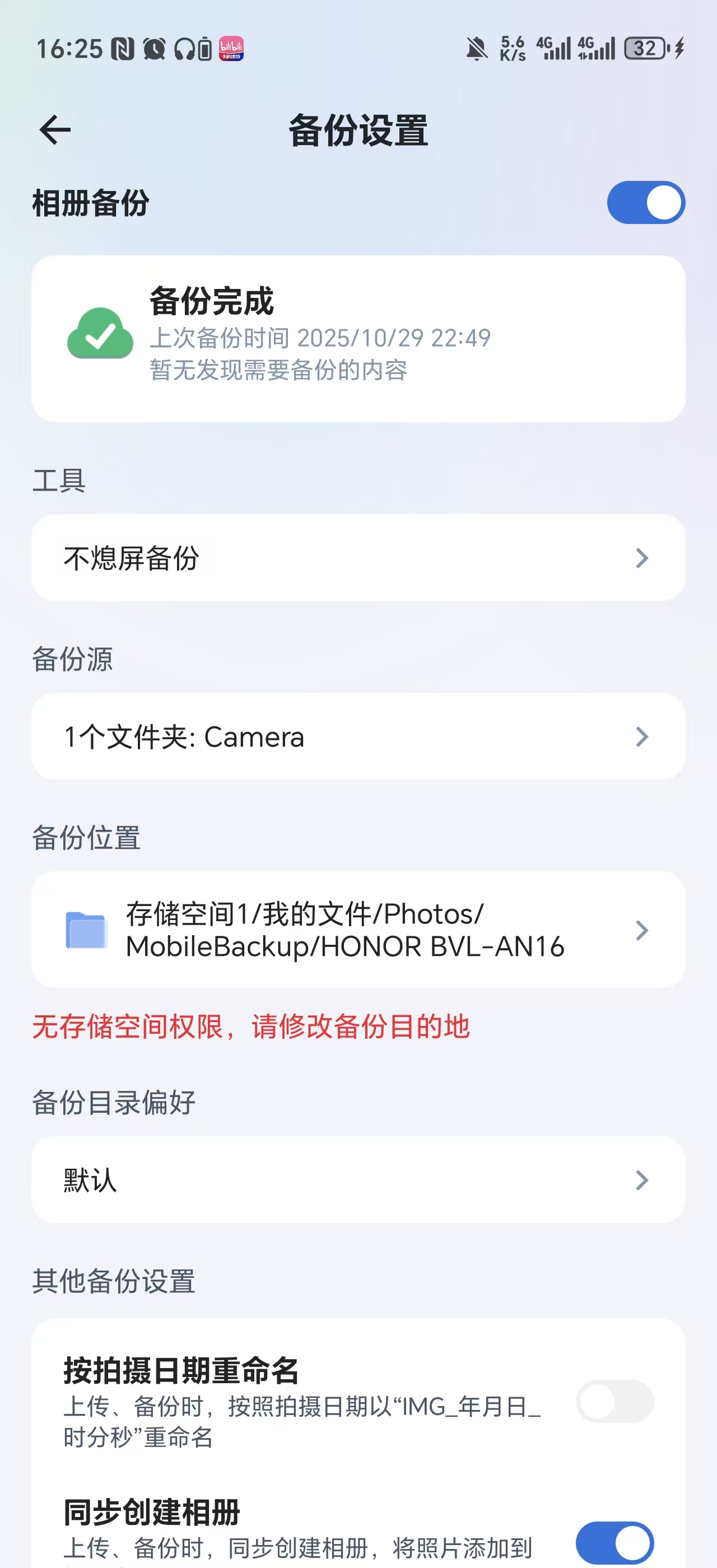The height and width of the screenshot is (1568, 717).
Task: Open 备份目录偏好 set to 默认
Action: click(x=358, y=1180)
